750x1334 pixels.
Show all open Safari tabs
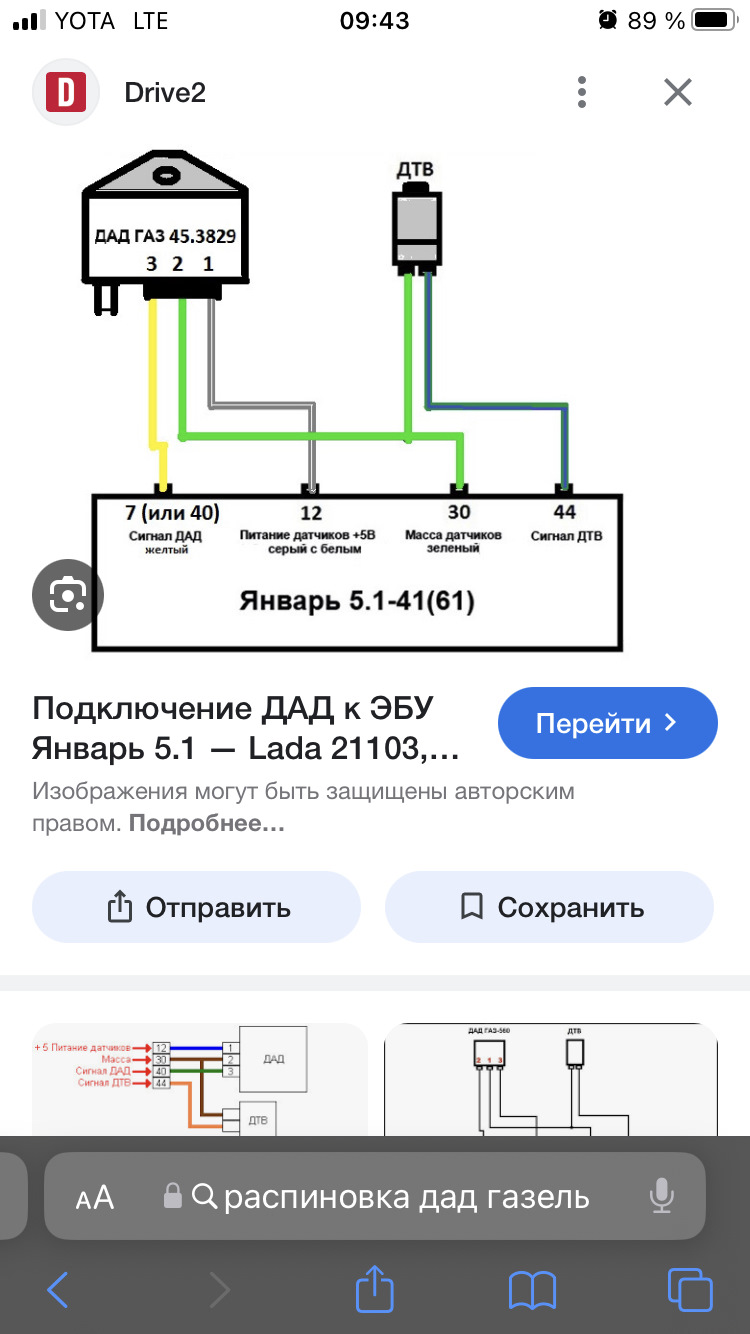click(688, 1290)
